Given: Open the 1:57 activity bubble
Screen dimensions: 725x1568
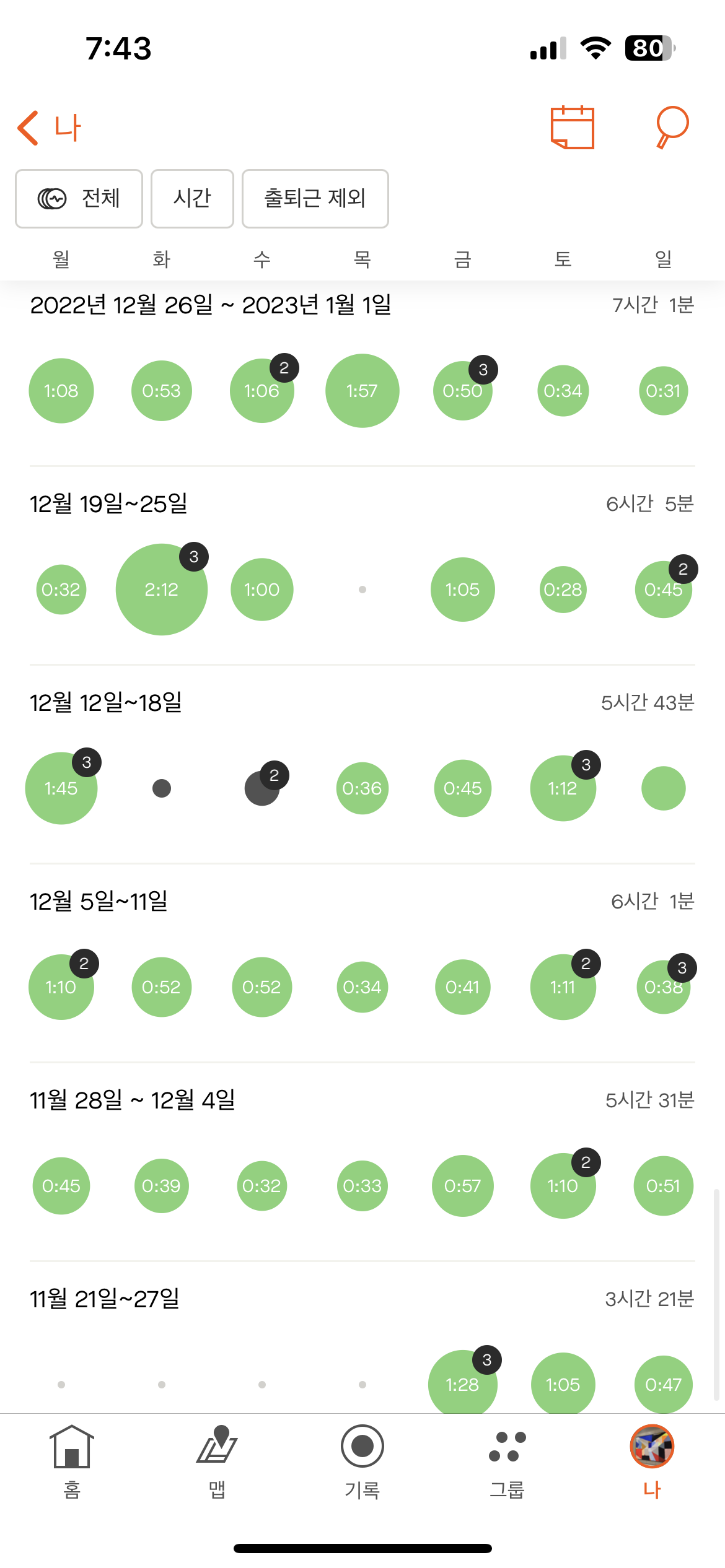Looking at the screenshot, I should (362, 391).
